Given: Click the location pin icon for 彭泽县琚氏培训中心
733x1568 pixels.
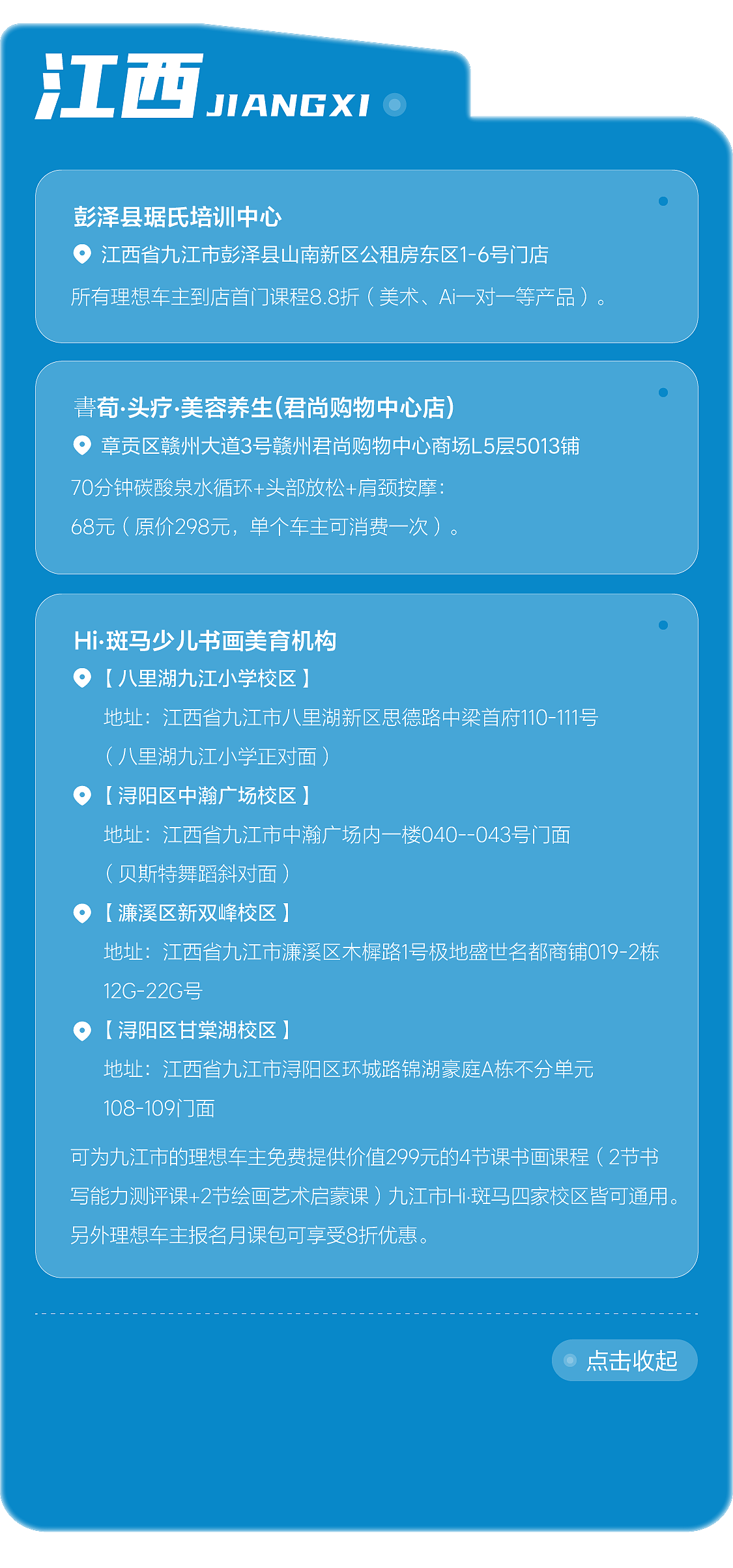Looking at the screenshot, I should pyautogui.click(x=81, y=254).
